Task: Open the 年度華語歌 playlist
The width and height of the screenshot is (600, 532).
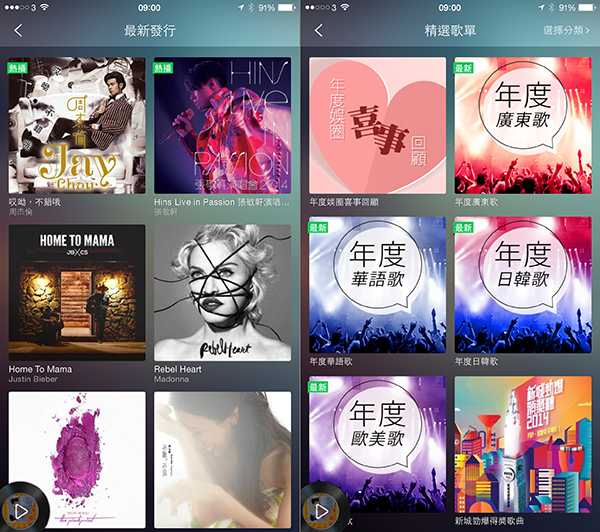Action: point(377,284)
